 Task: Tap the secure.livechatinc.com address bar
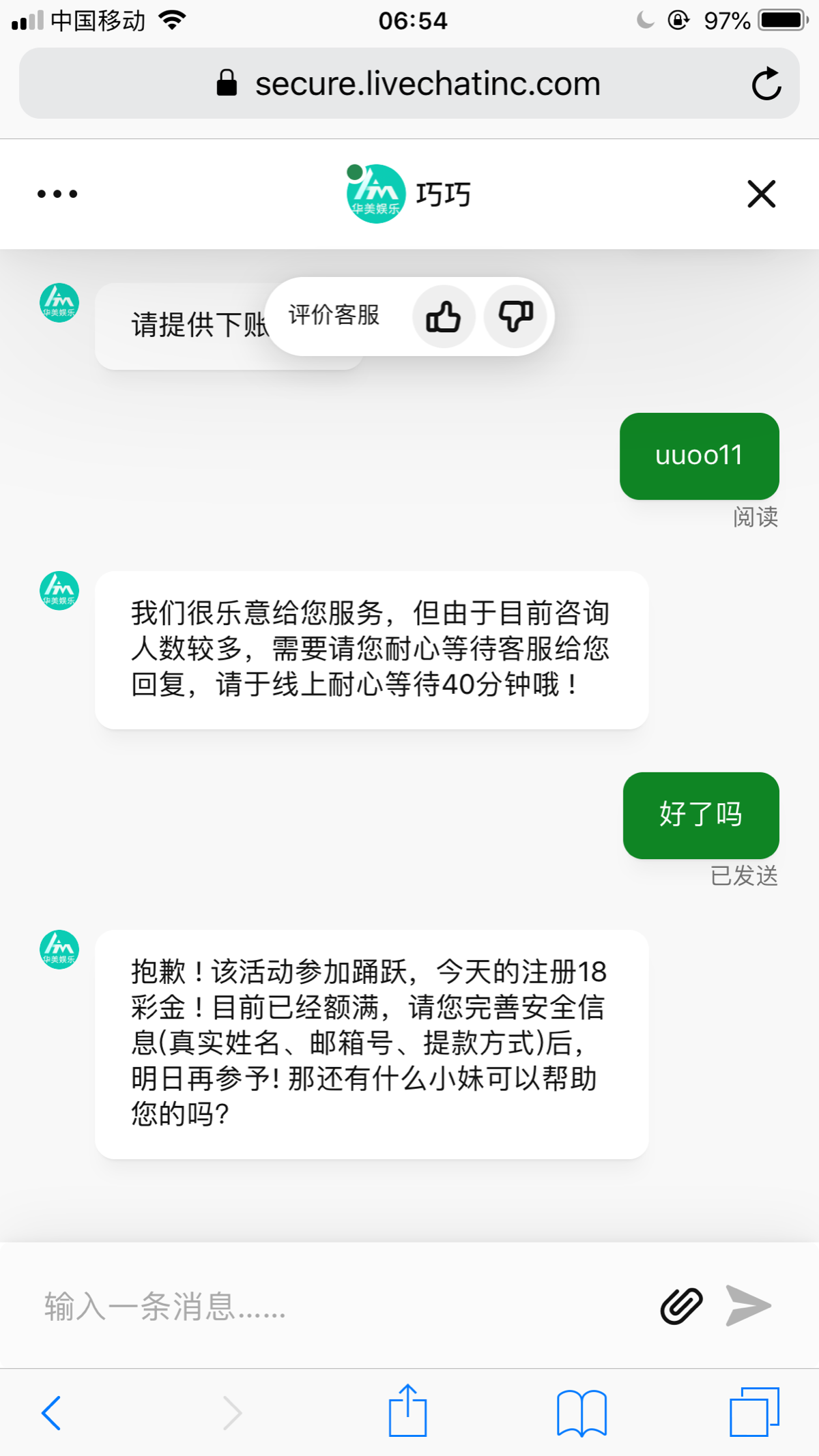[409, 84]
